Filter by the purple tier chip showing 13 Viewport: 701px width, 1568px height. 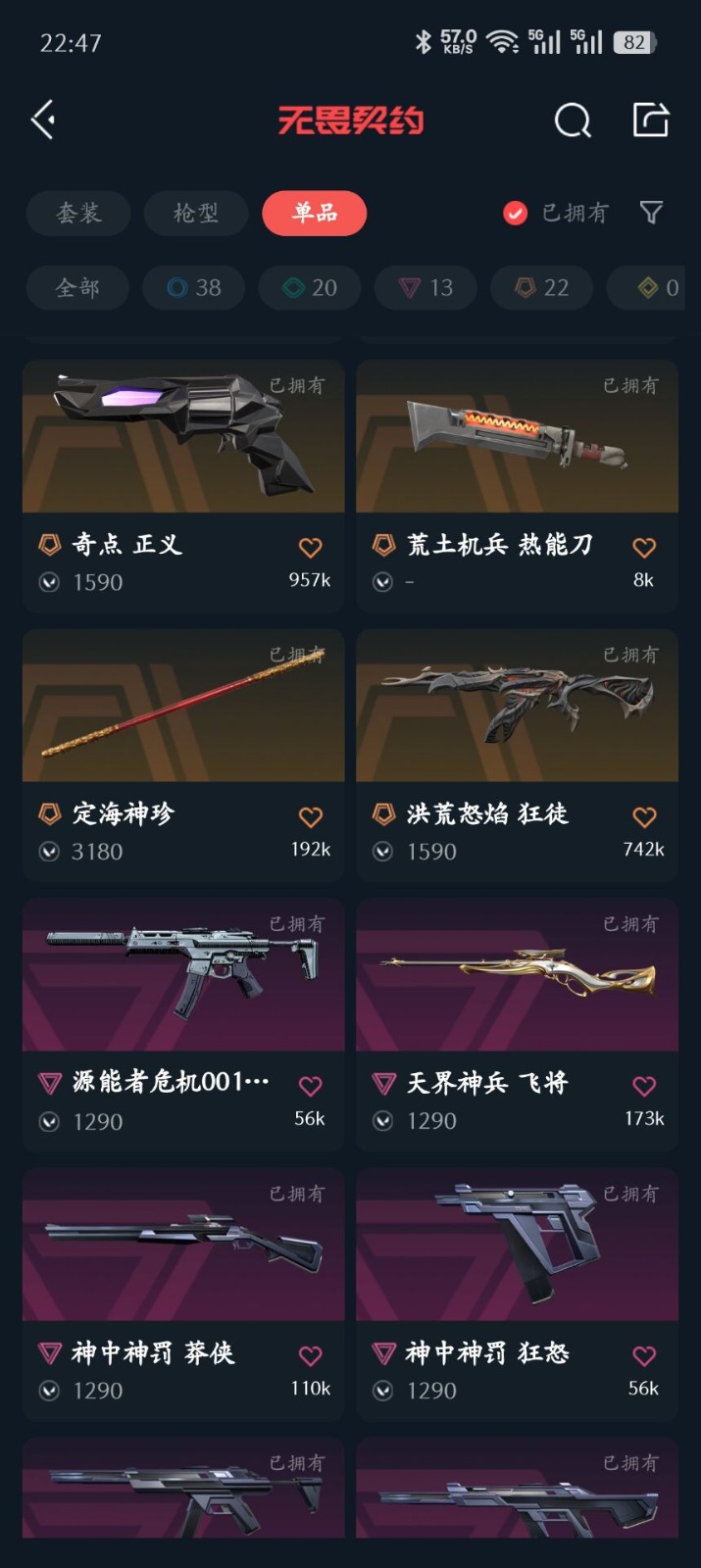pyautogui.click(x=426, y=288)
